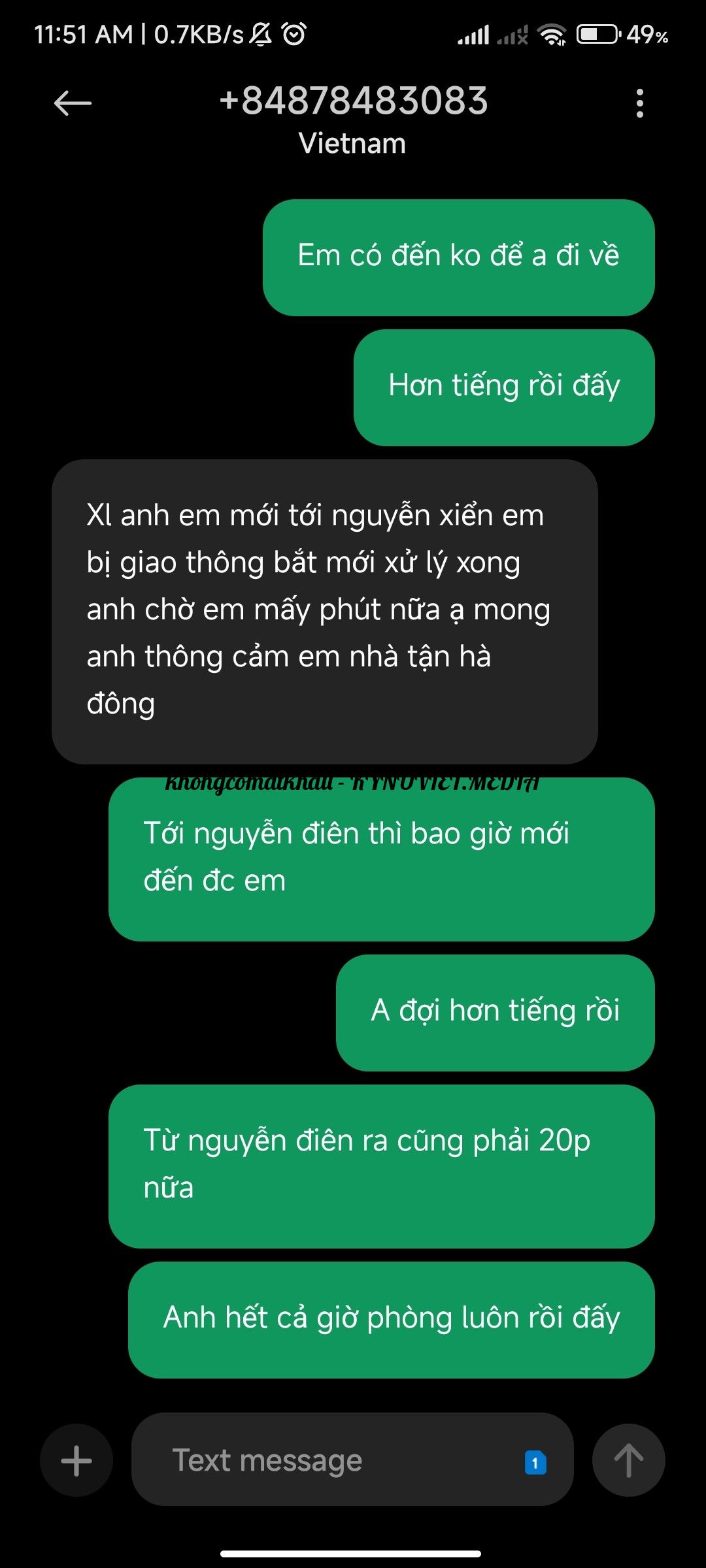The width and height of the screenshot is (706, 1568).
Task: Switch SIM using the blue SIM 1 icon
Action: pos(535,1462)
